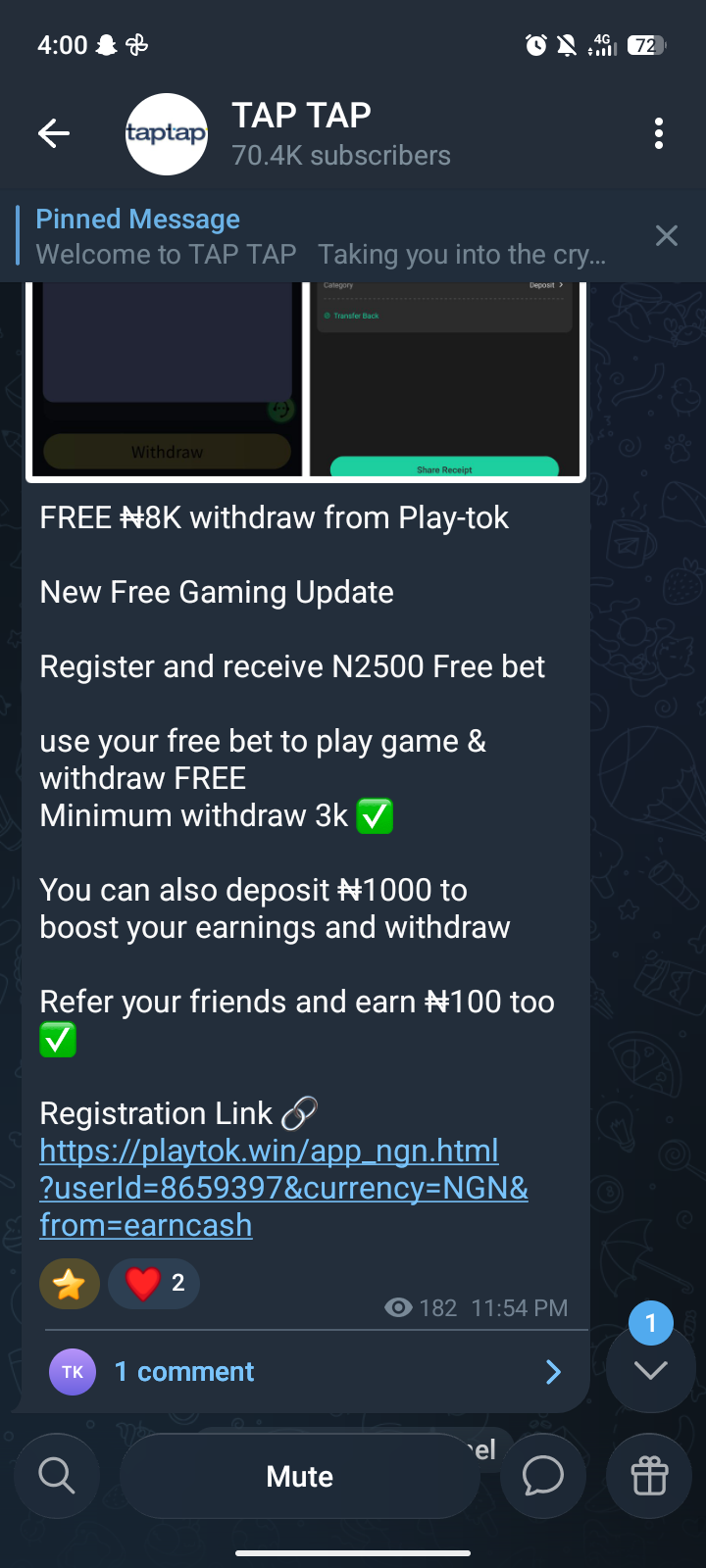Jump to the latest unread message
Image resolution: width=706 pixels, height=1568 pixels.
(x=650, y=1368)
